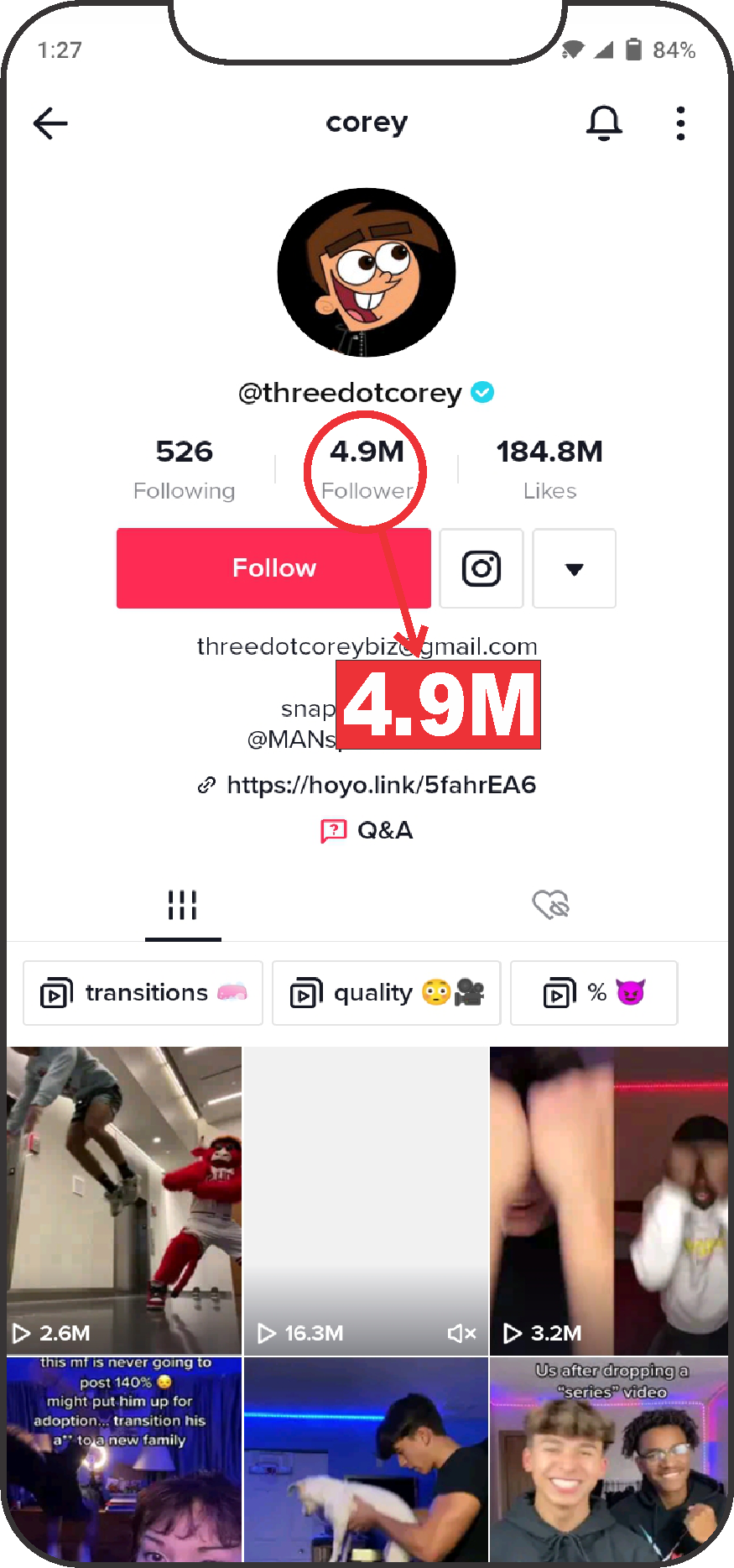Play the video with 2.6M views
The image size is (734, 1568).
click(x=124, y=1200)
